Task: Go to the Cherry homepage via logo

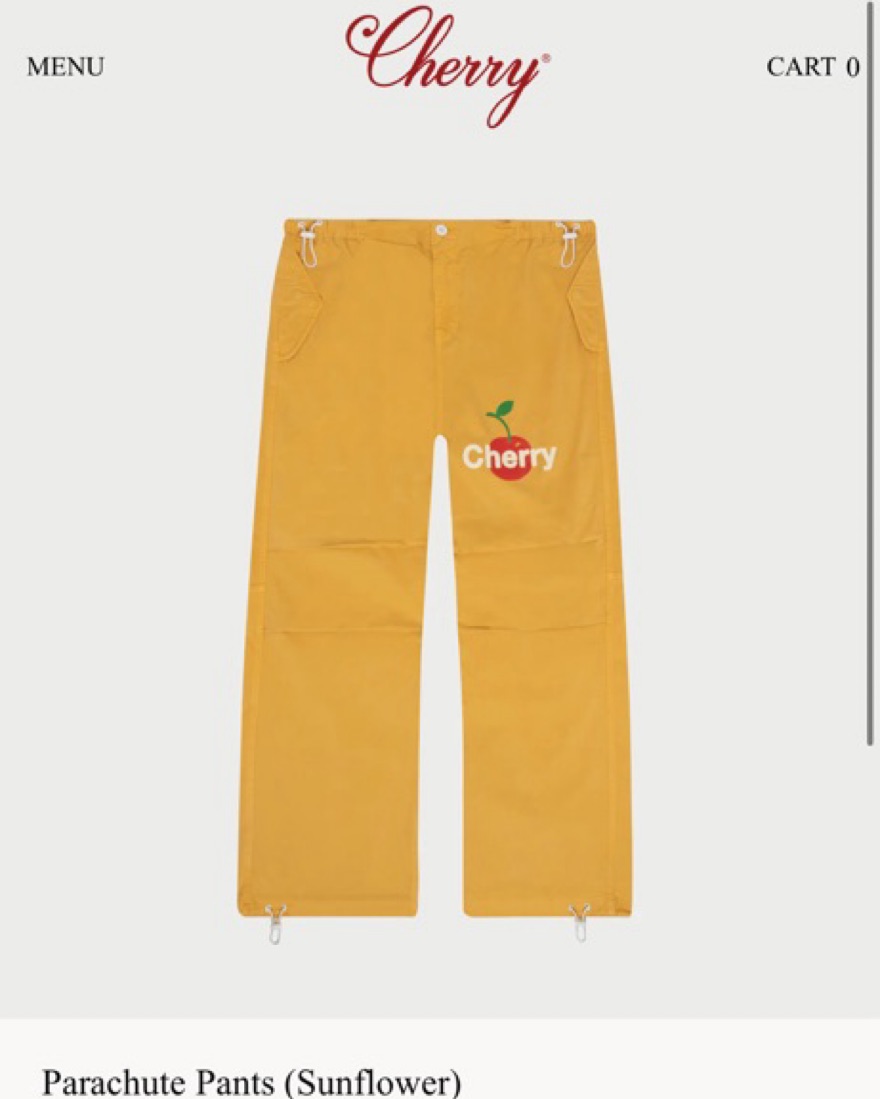Action: click(446, 62)
